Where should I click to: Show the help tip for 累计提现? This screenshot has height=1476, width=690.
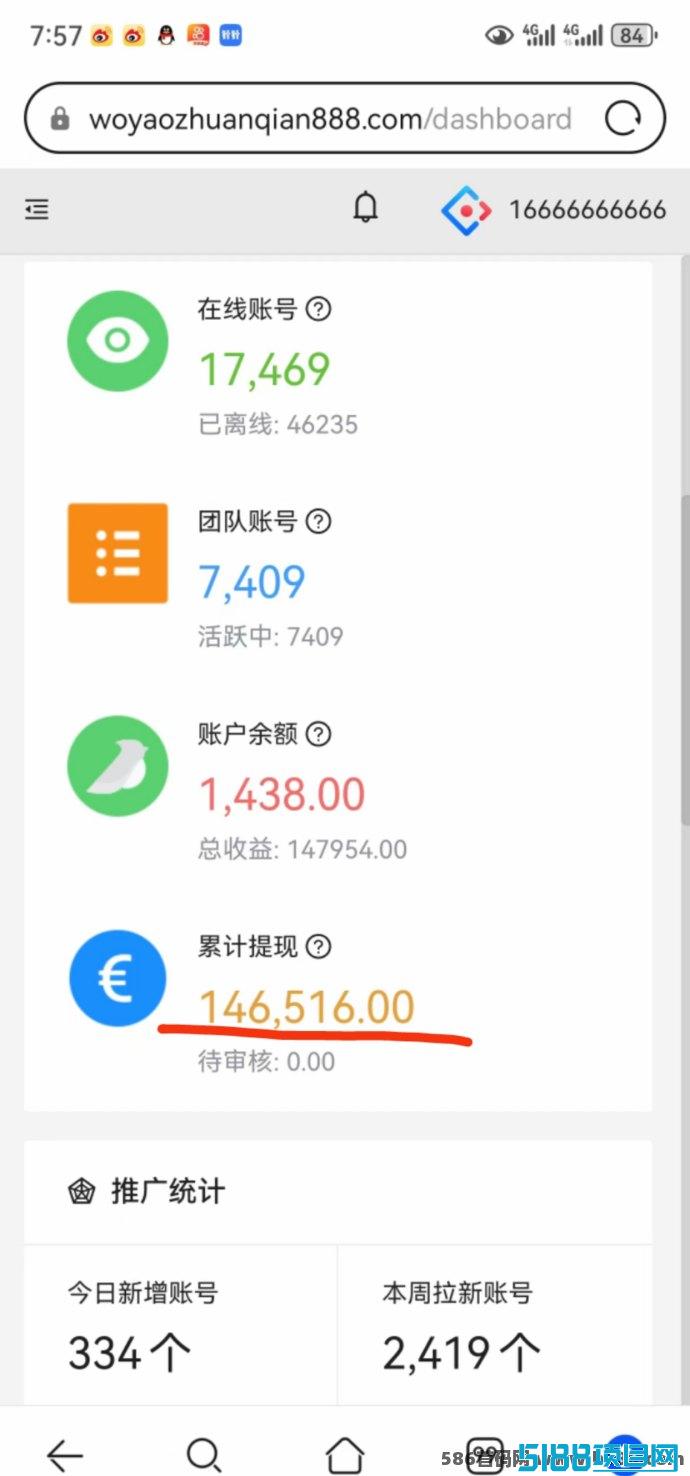[318, 946]
